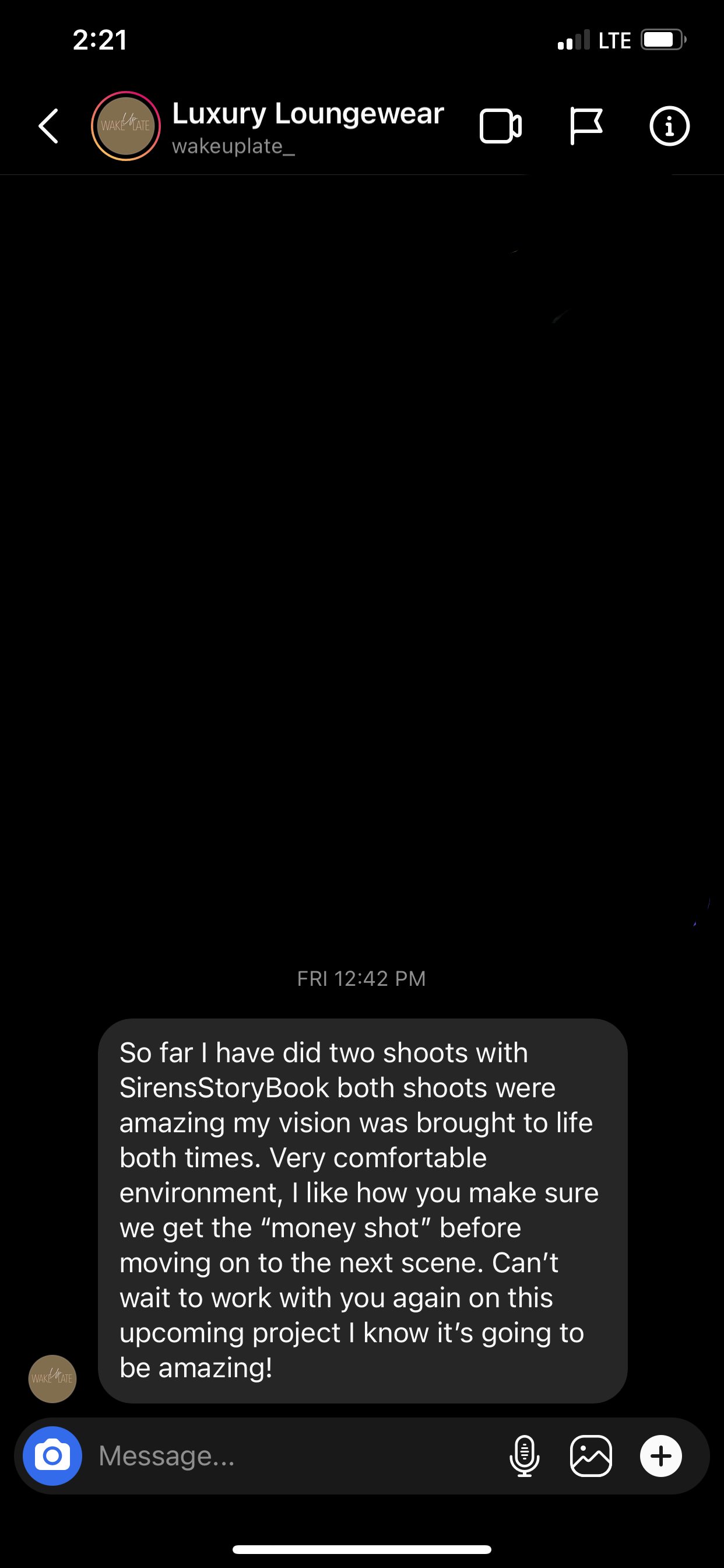Open Luxury Loungewear's story from the header avatar

(x=126, y=126)
